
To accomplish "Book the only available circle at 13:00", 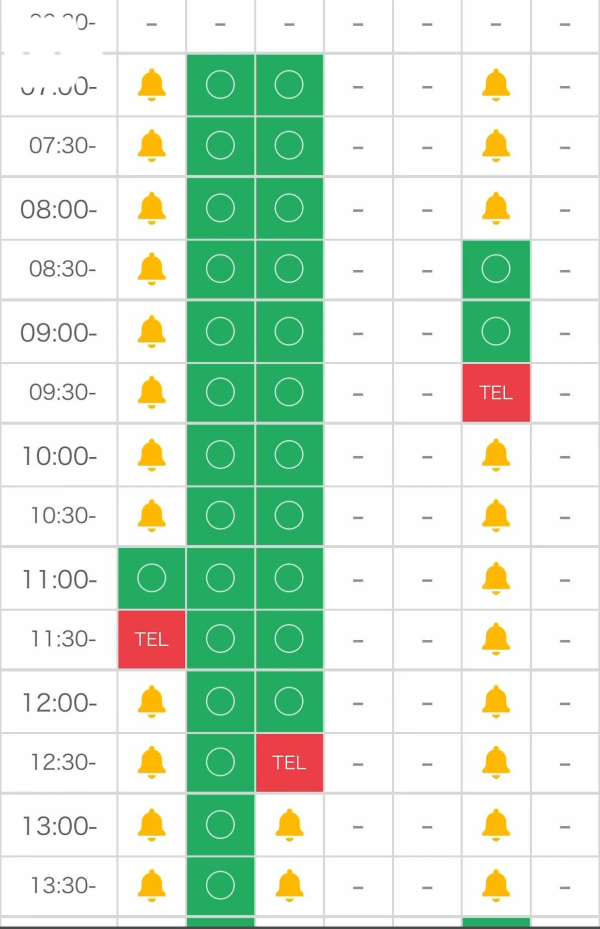I will pyautogui.click(x=220, y=825).
